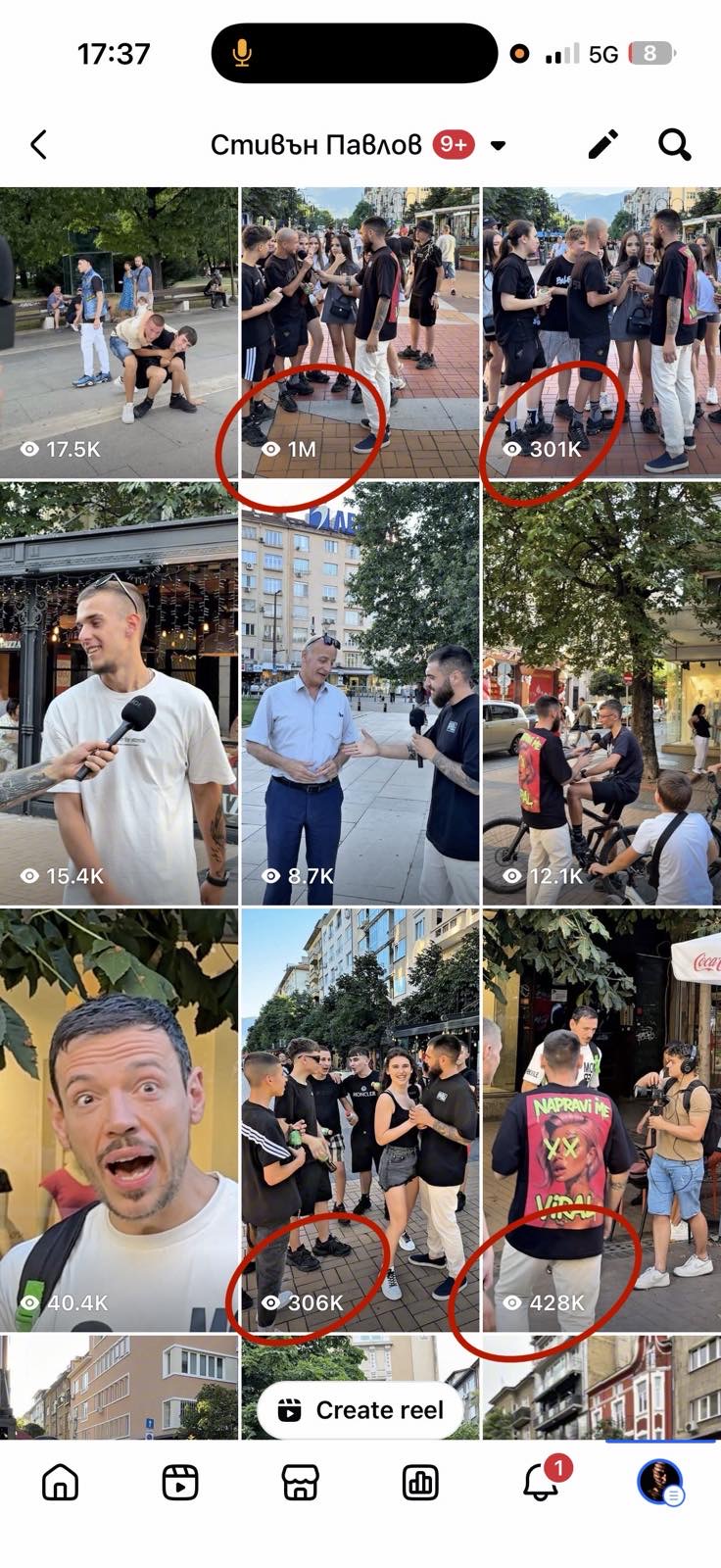Switch to the video Reels tab
This screenshot has width=721, height=1568.
(x=180, y=1483)
